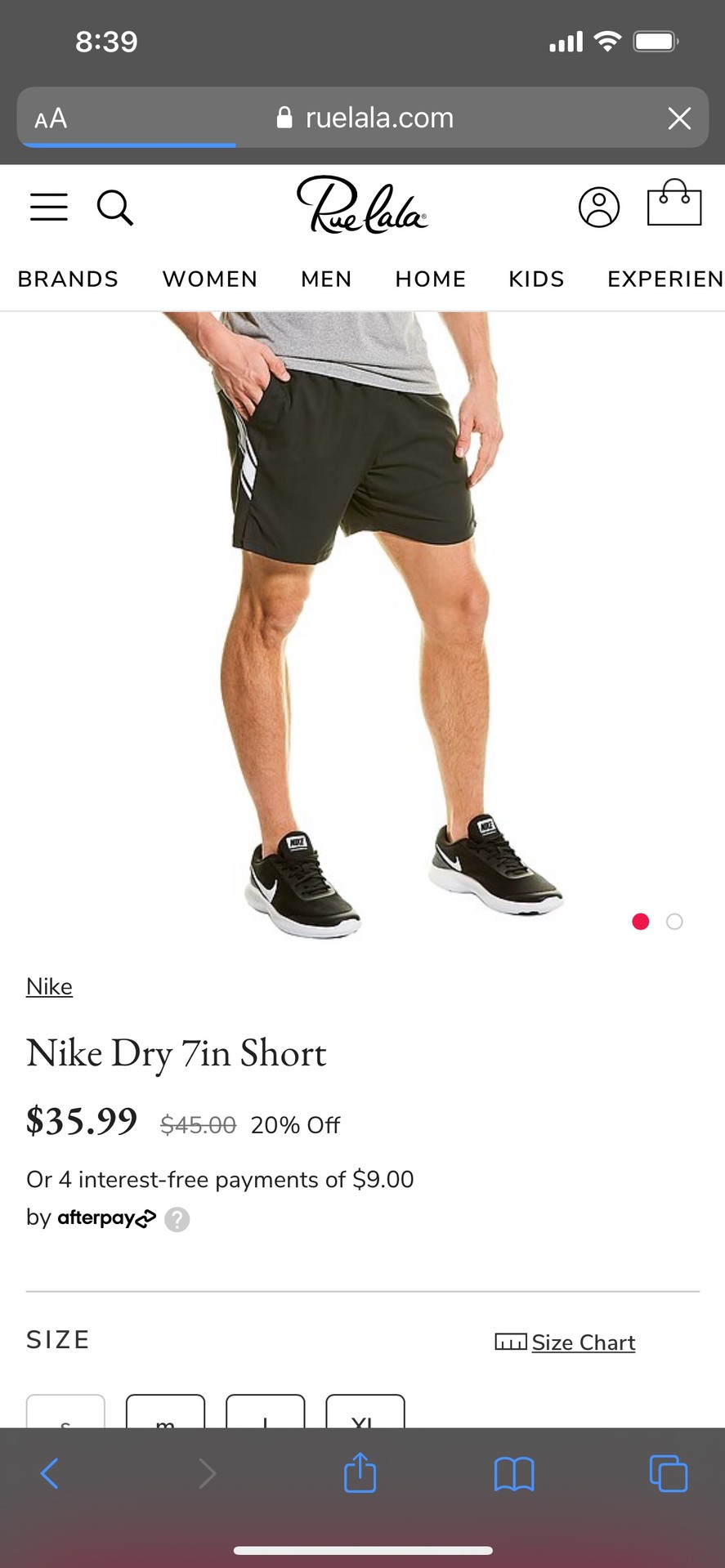
Task: Show open Safari tabs
Action: tap(669, 1473)
